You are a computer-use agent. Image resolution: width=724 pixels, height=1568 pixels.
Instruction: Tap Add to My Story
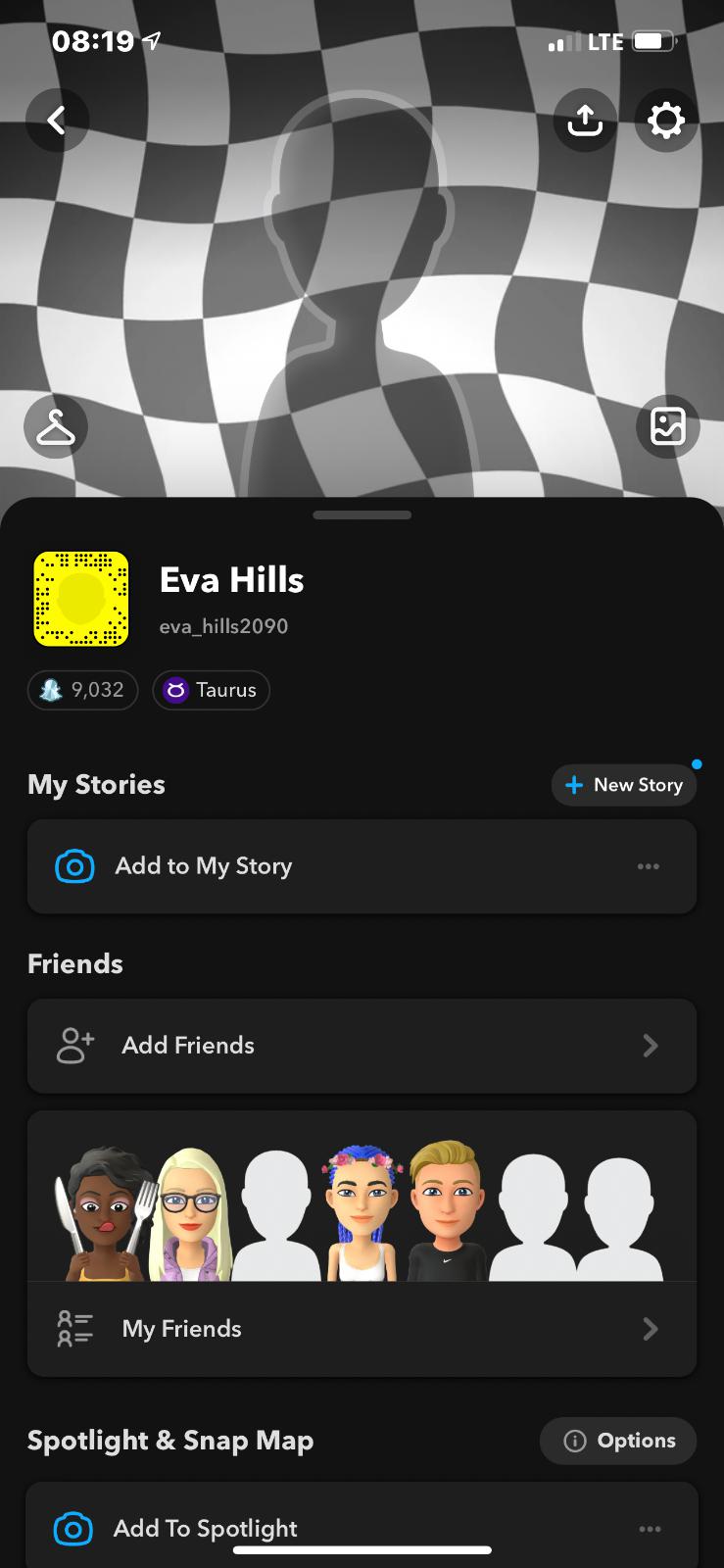pos(204,866)
